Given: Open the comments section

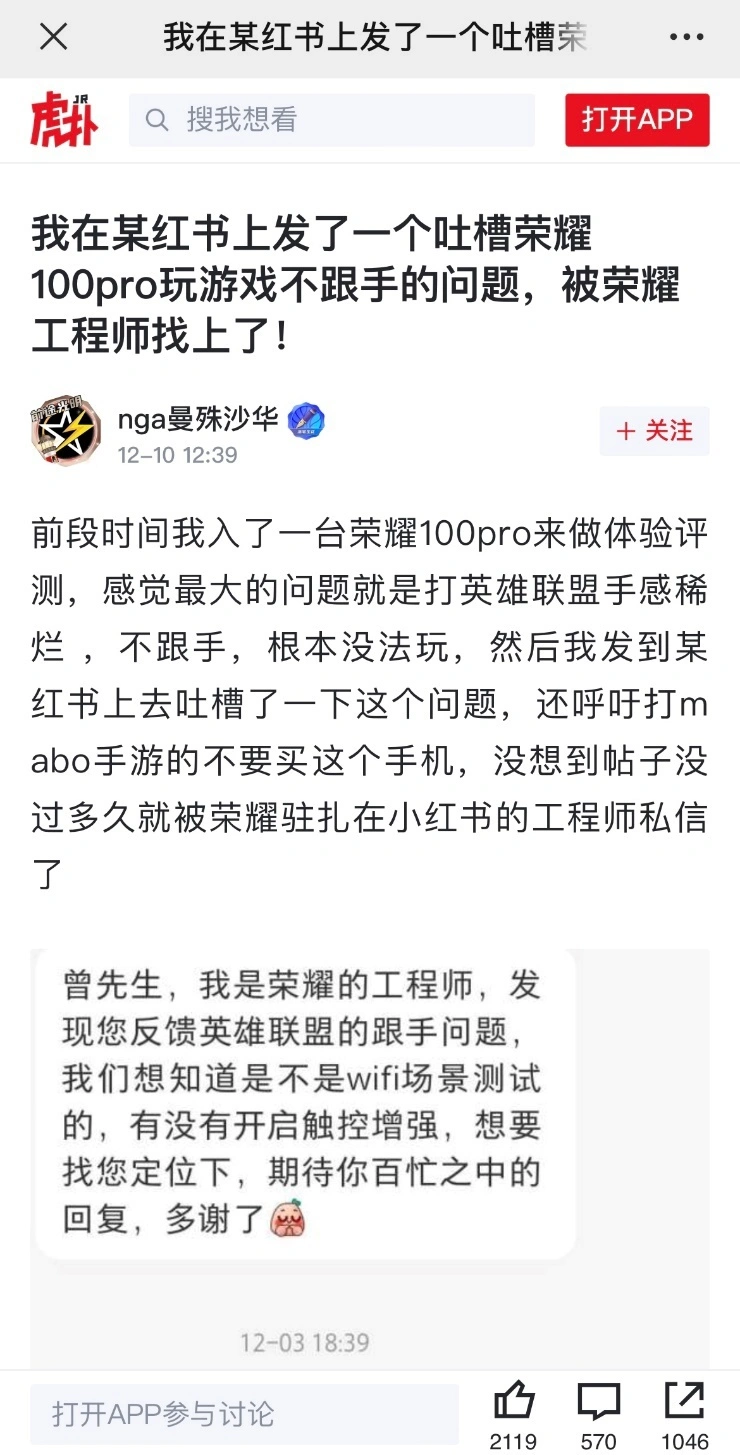Looking at the screenshot, I should point(598,1402).
